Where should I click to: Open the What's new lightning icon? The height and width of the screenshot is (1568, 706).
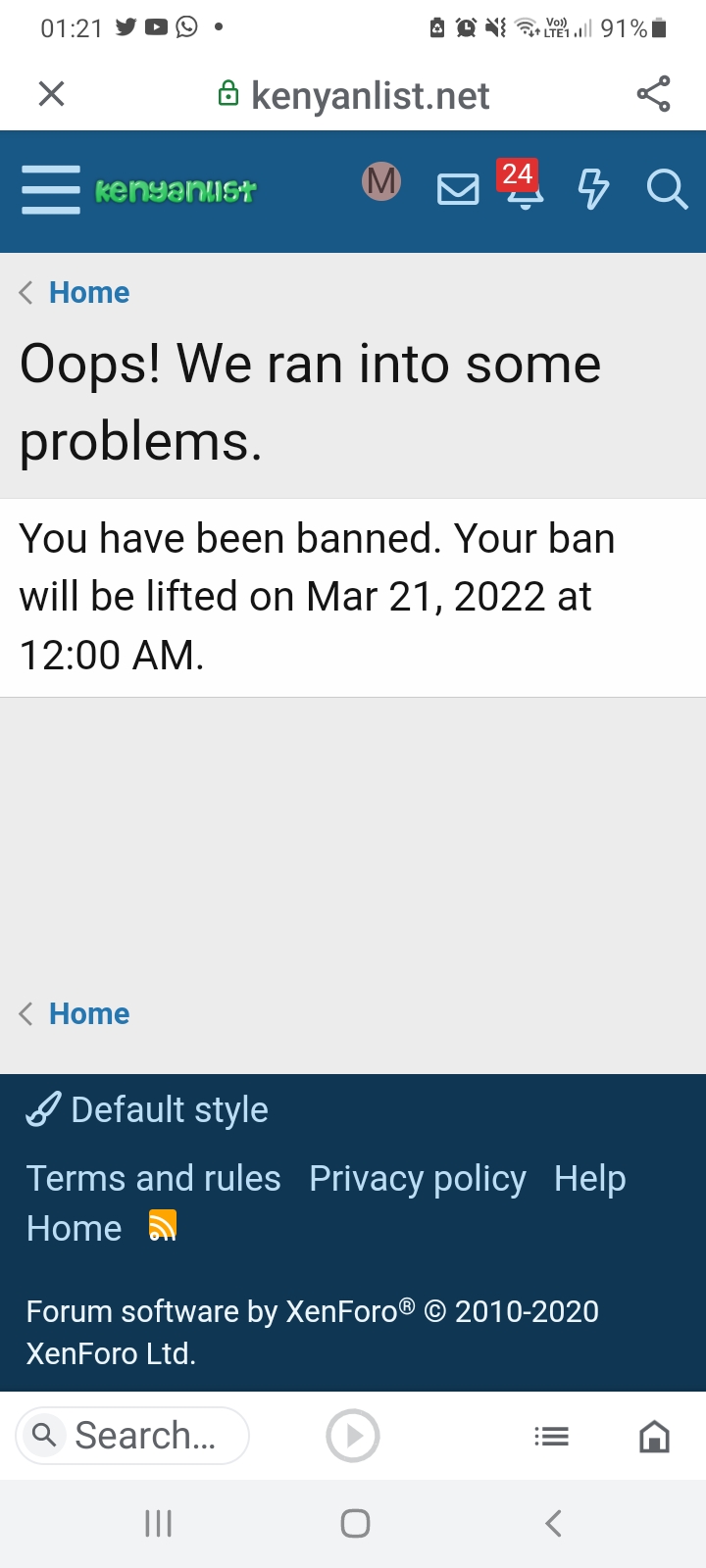click(x=593, y=188)
